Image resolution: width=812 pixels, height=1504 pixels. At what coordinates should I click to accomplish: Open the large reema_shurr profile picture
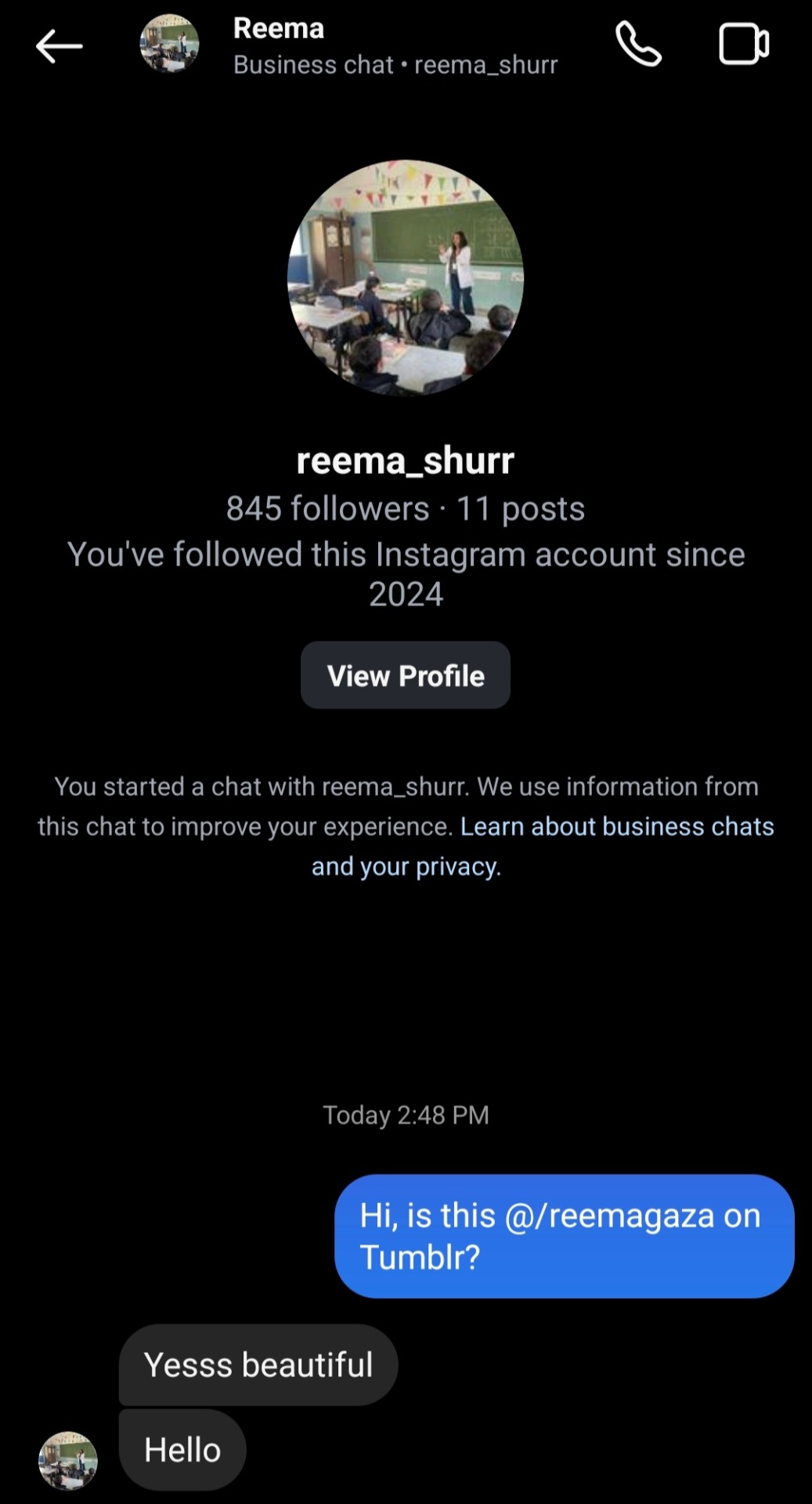point(406,277)
